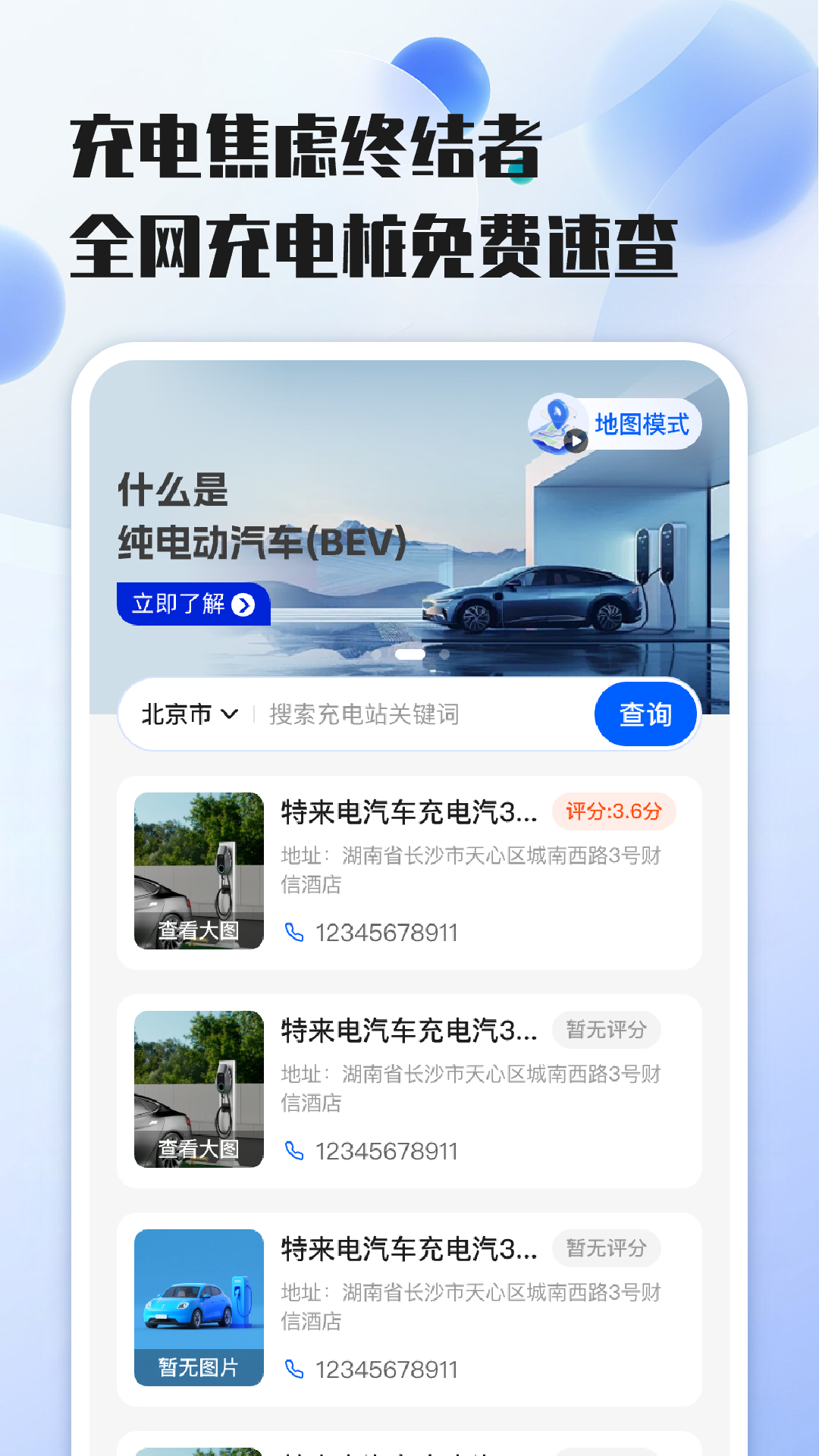
Task: Collapse the carousel via dot indicator
Action: point(409,652)
